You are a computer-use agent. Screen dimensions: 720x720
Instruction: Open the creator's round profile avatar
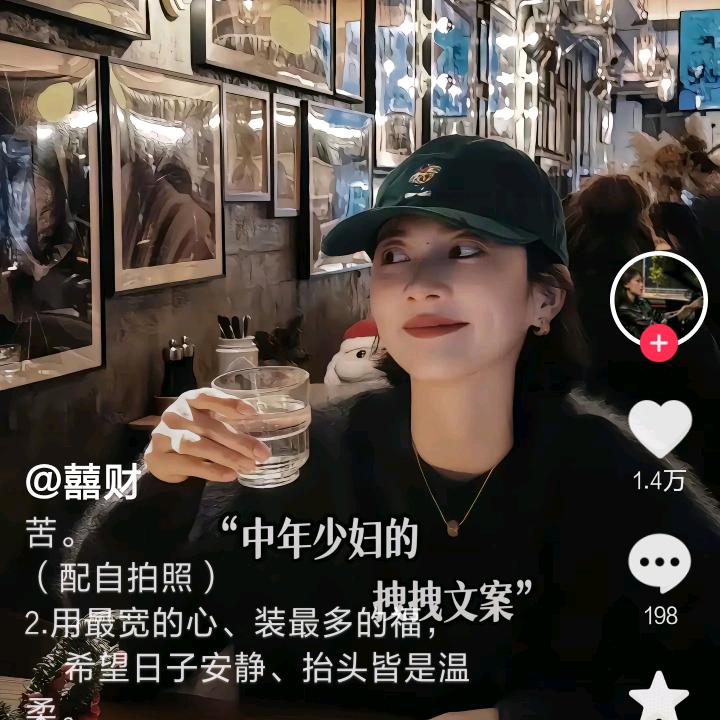point(658,298)
